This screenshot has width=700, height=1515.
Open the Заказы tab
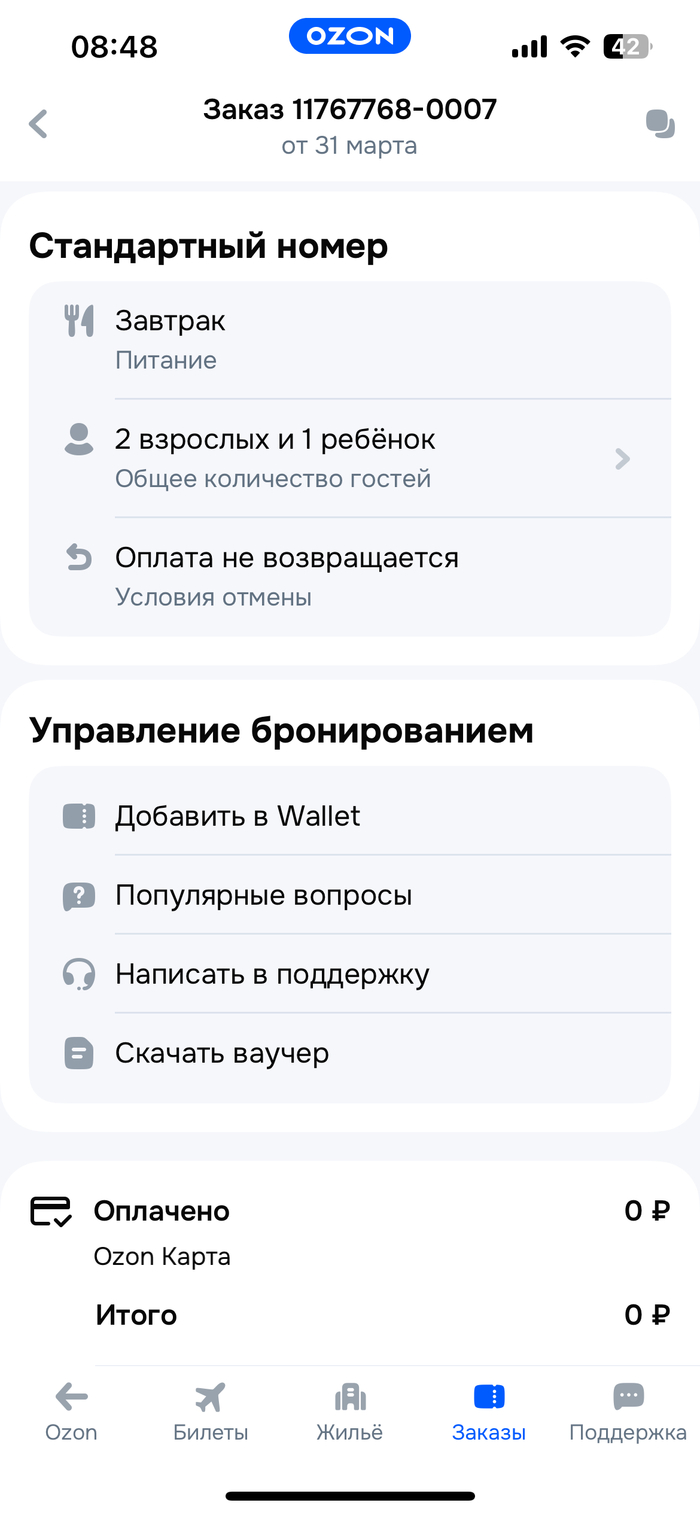[489, 1411]
